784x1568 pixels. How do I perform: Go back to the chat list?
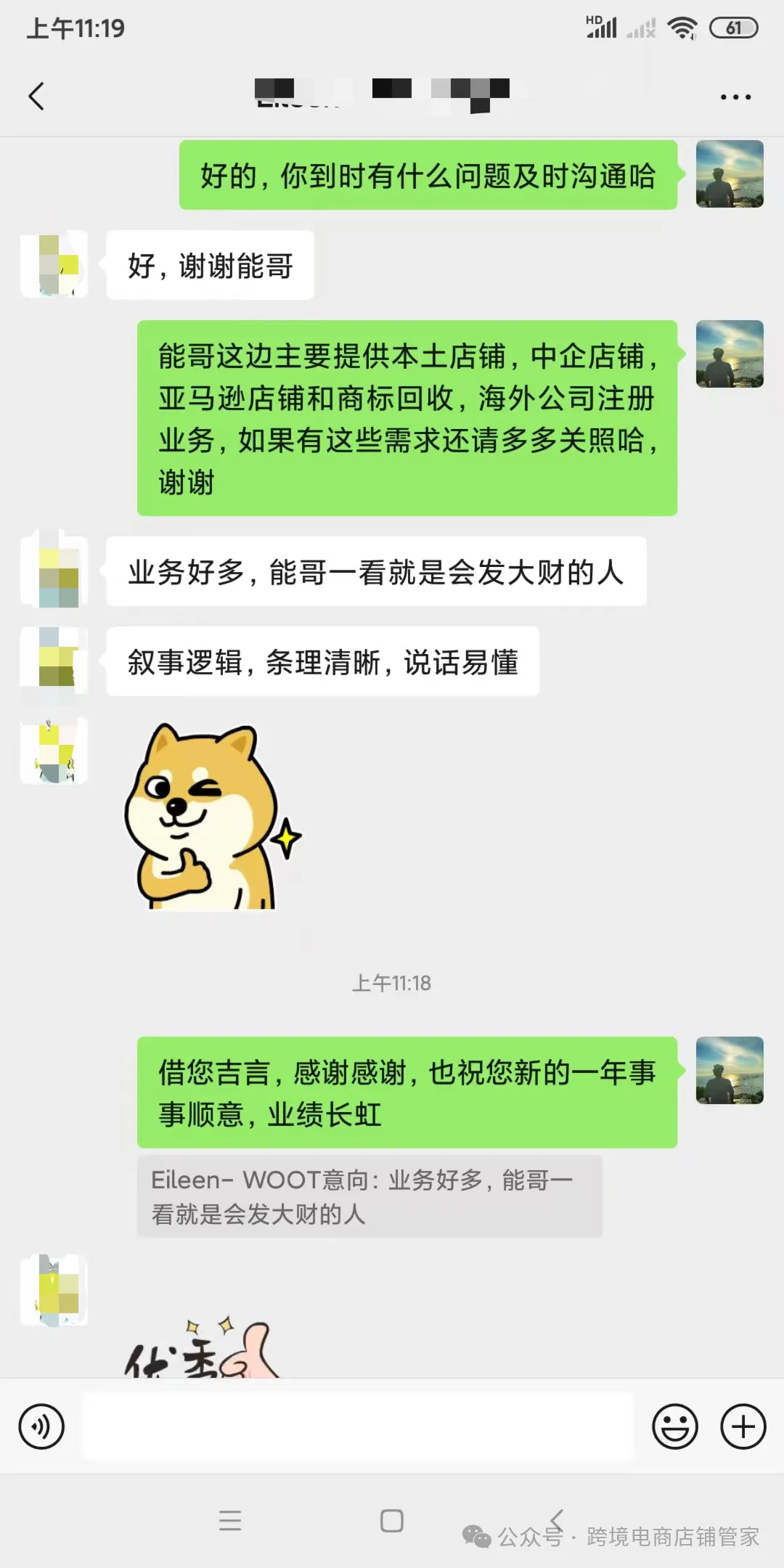pos(36,96)
